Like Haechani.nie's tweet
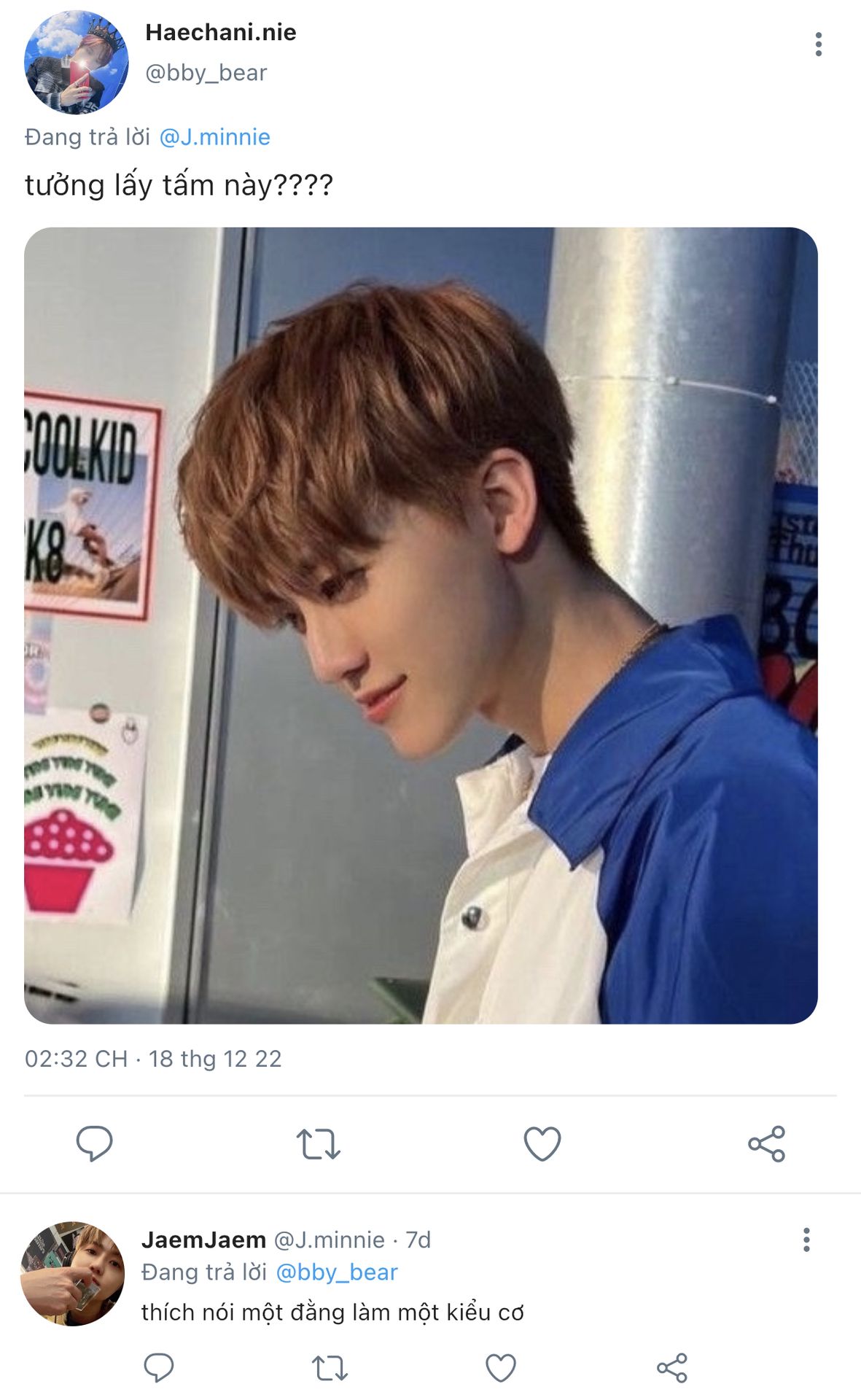Screen dimensions: 861x1400 pyautogui.click(x=542, y=1143)
